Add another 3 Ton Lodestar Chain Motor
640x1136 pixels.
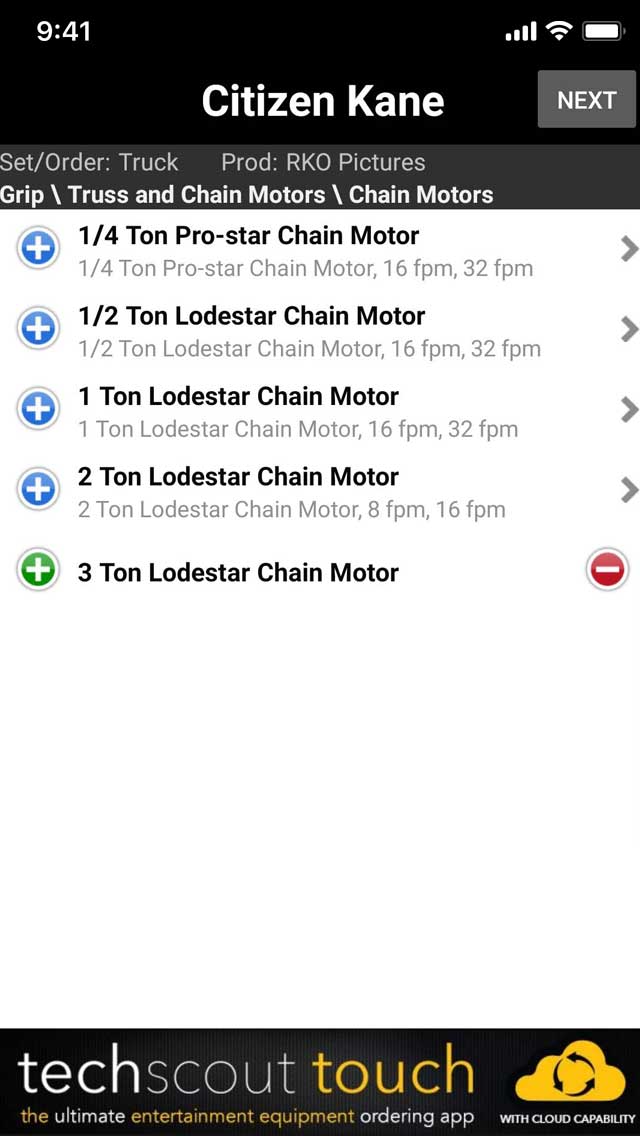tap(38, 570)
